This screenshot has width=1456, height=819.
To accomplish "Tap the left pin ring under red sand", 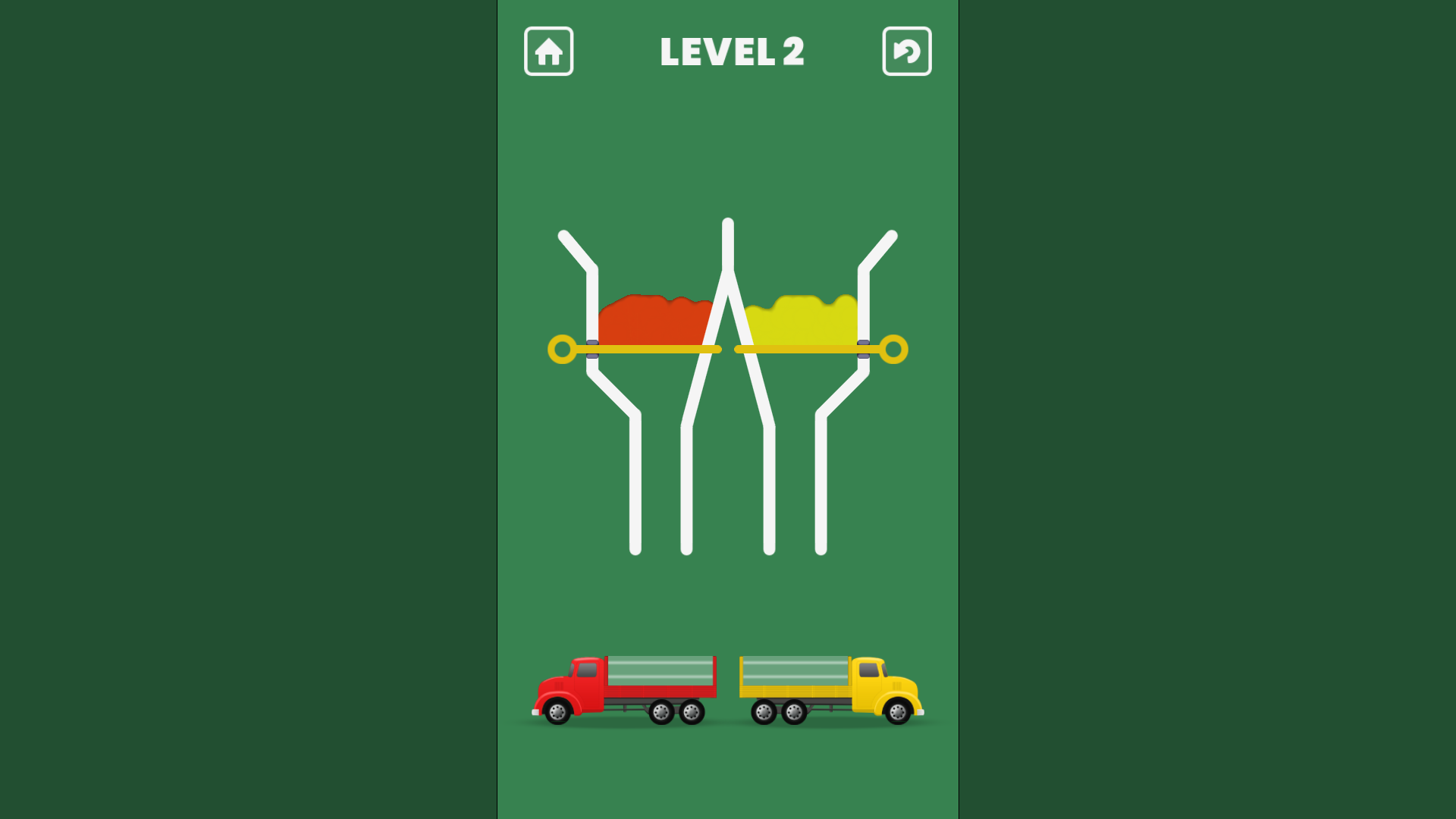I will coord(562,350).
